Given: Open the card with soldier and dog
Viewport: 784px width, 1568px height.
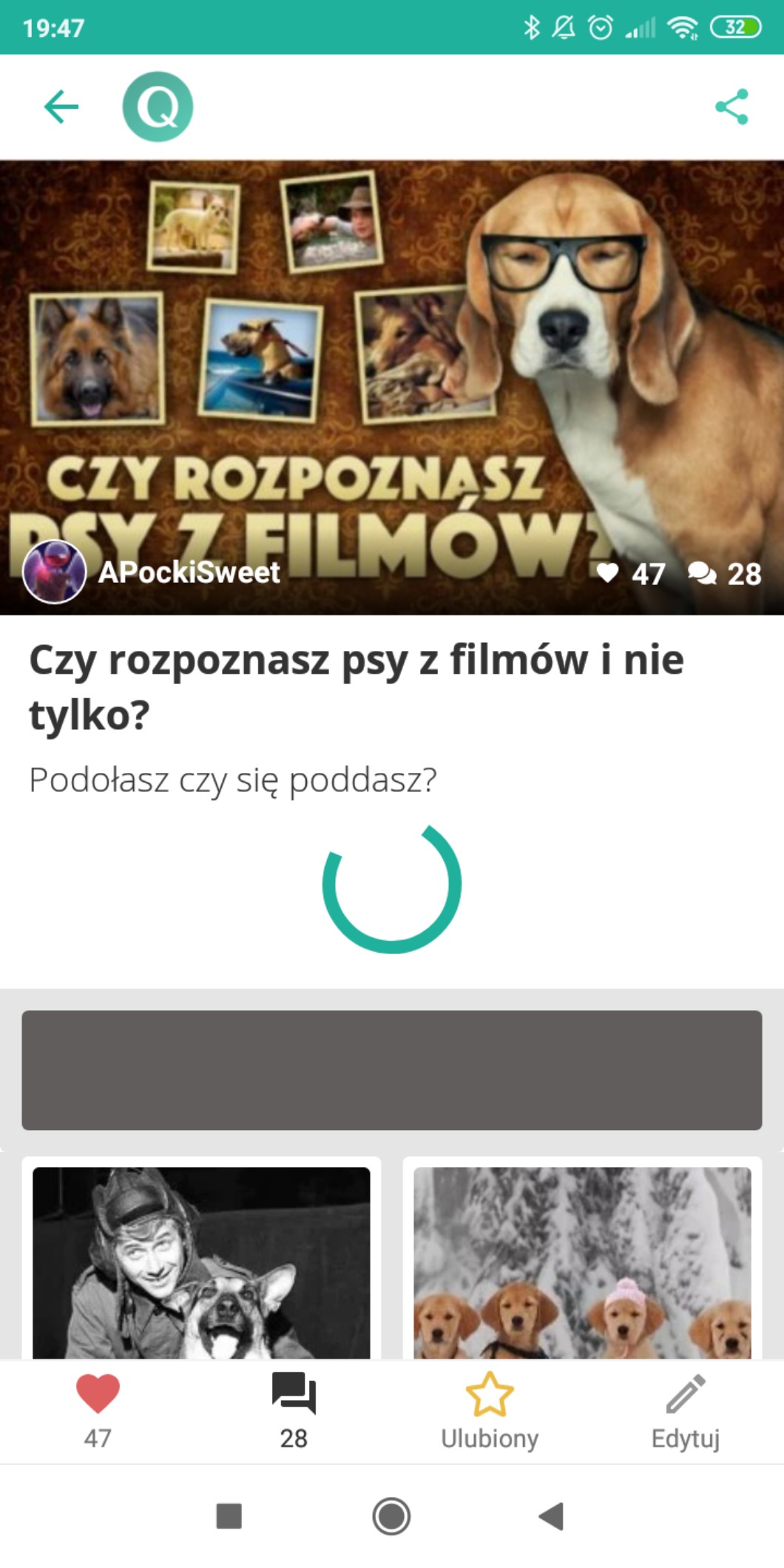Looking at the screenshot, I should [201, 1262].
